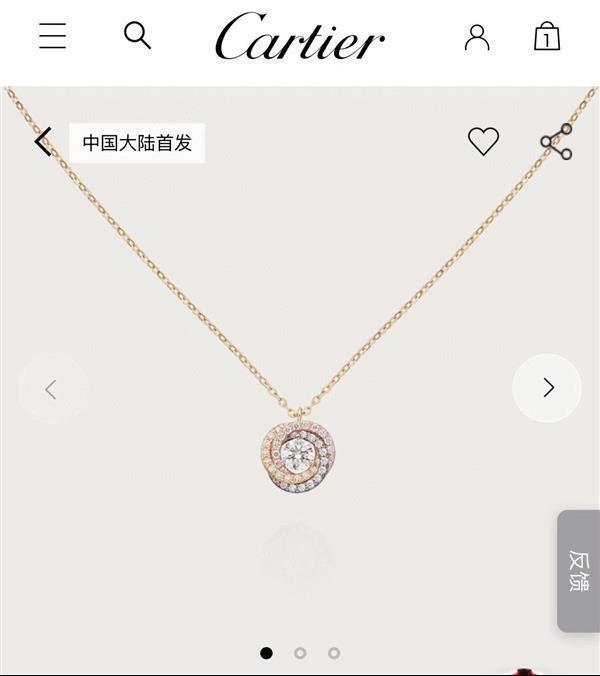Show the previous product image
Image resolution: width=600 pixels, height=676 pixels.
click(x=52, y=389)
